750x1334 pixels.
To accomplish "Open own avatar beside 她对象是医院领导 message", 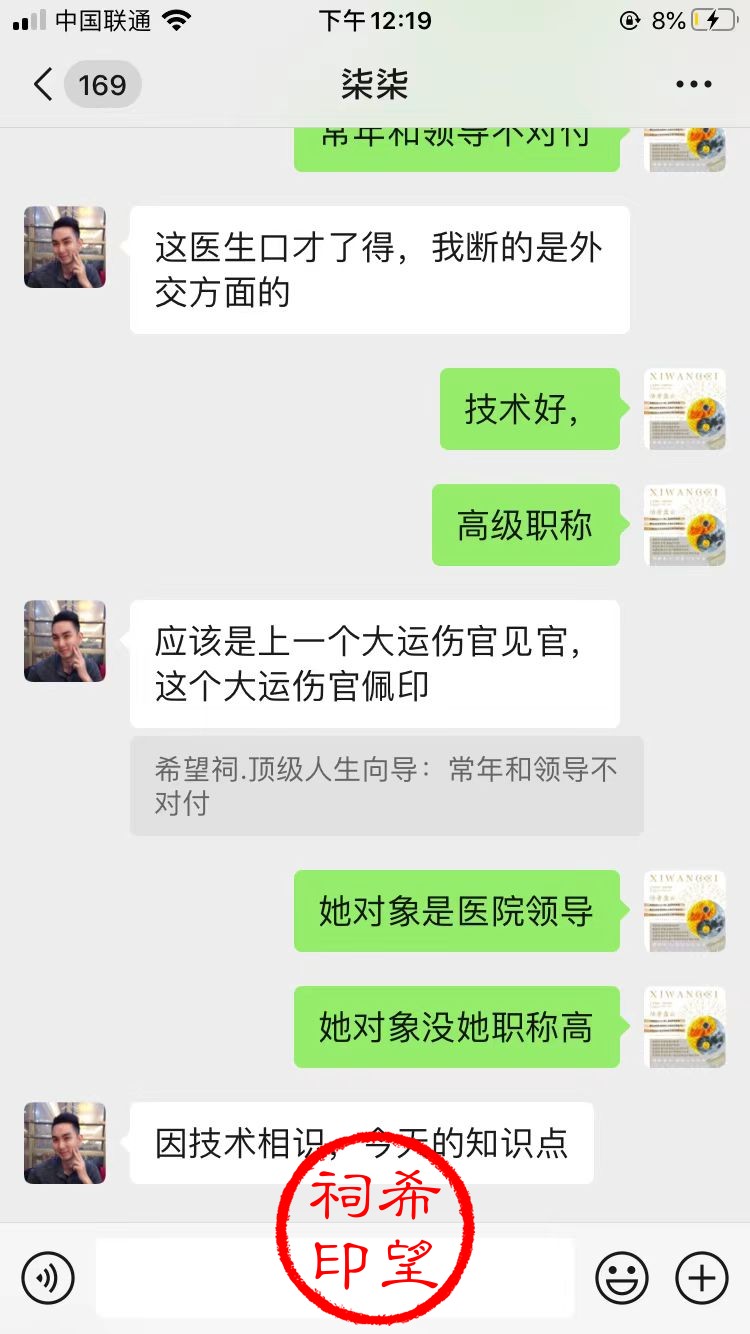I will coord(685,911).
